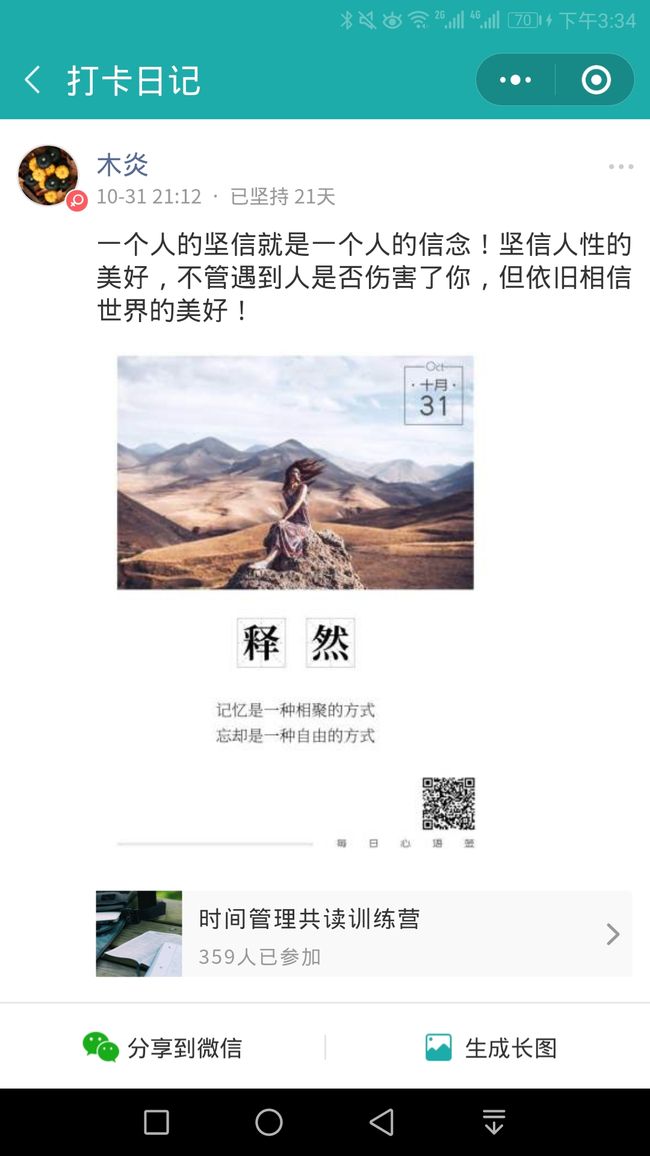Share this diary to WeChat

tap(162, 1047)
